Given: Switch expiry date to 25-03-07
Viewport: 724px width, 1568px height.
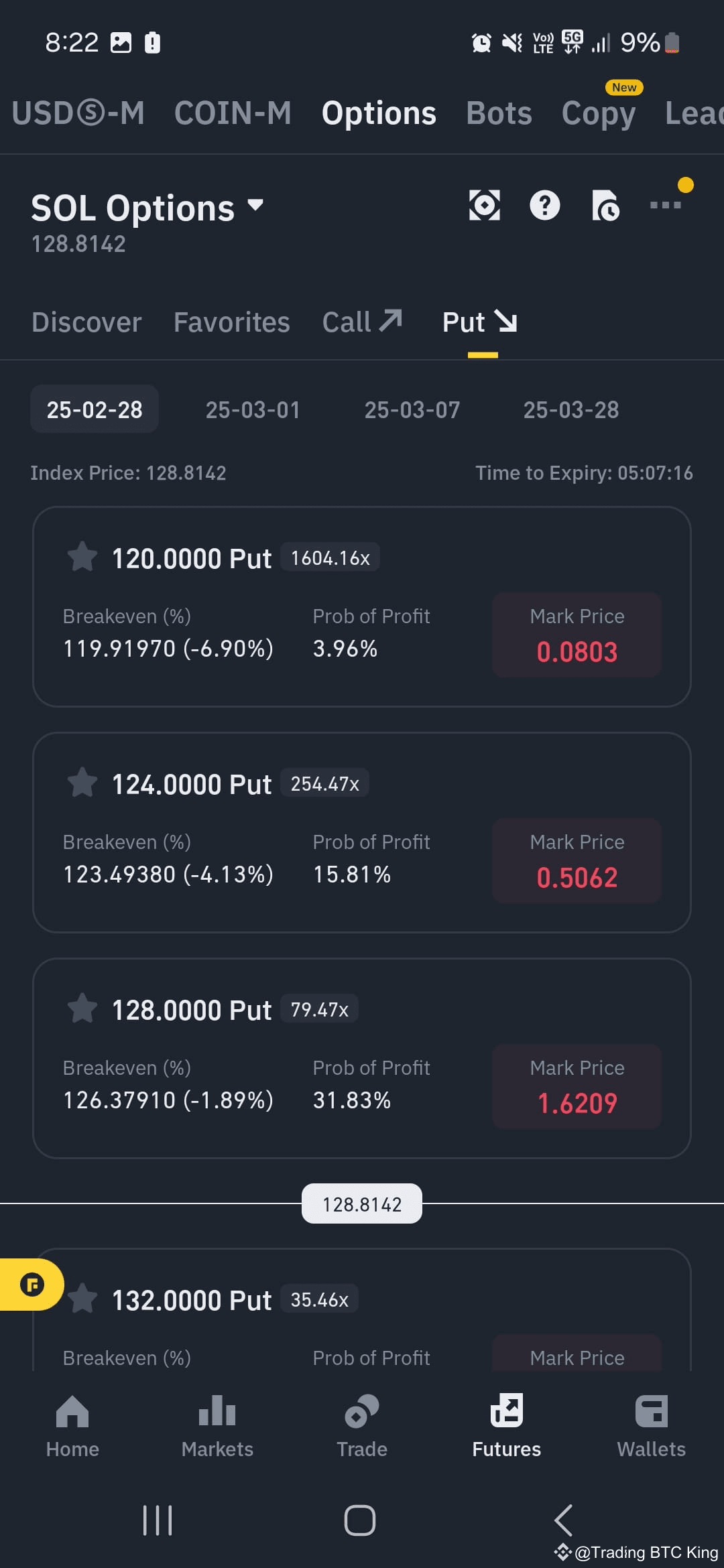Looking at the screenshot, I should (x=412, y=409).
